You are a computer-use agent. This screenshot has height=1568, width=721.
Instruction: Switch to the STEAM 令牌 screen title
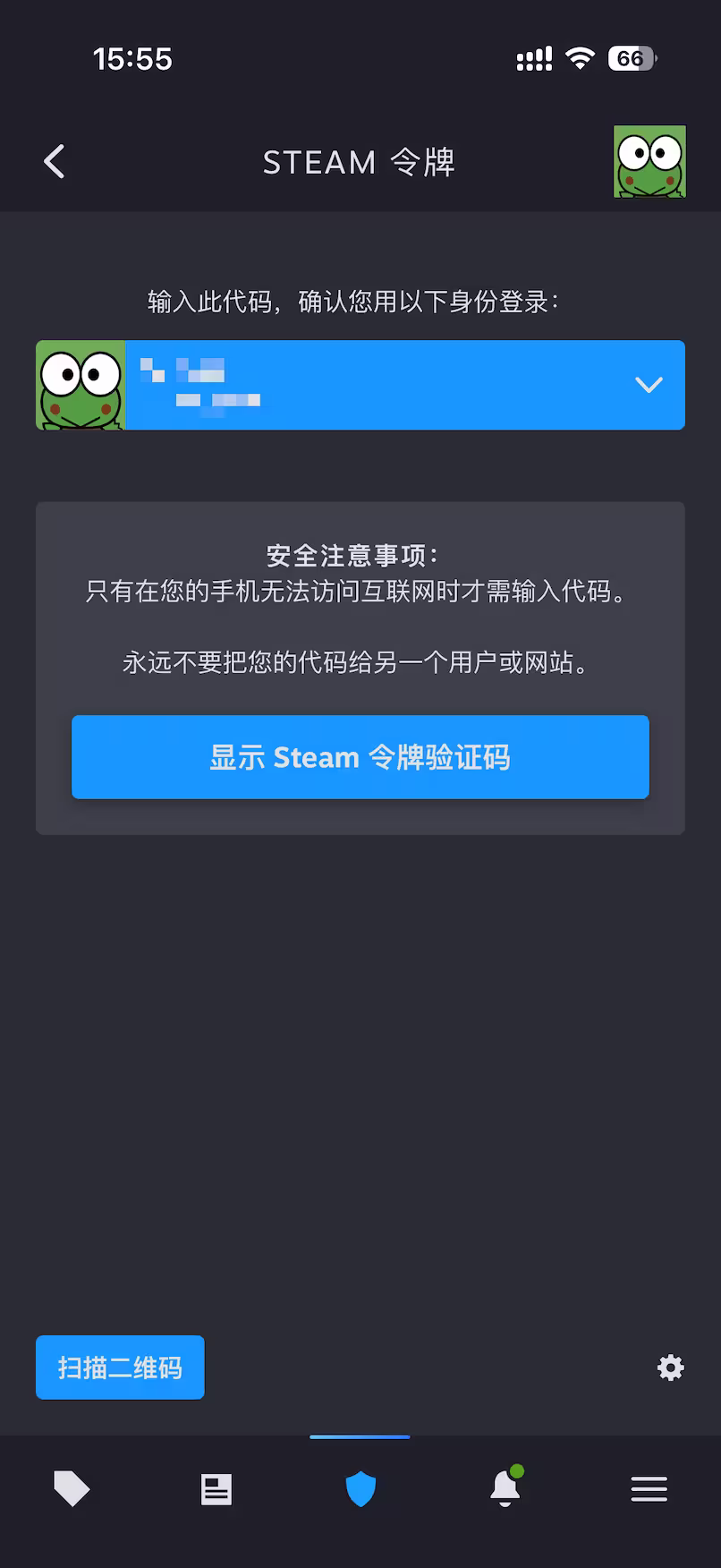pyautogui.click(x=360, y=162)
